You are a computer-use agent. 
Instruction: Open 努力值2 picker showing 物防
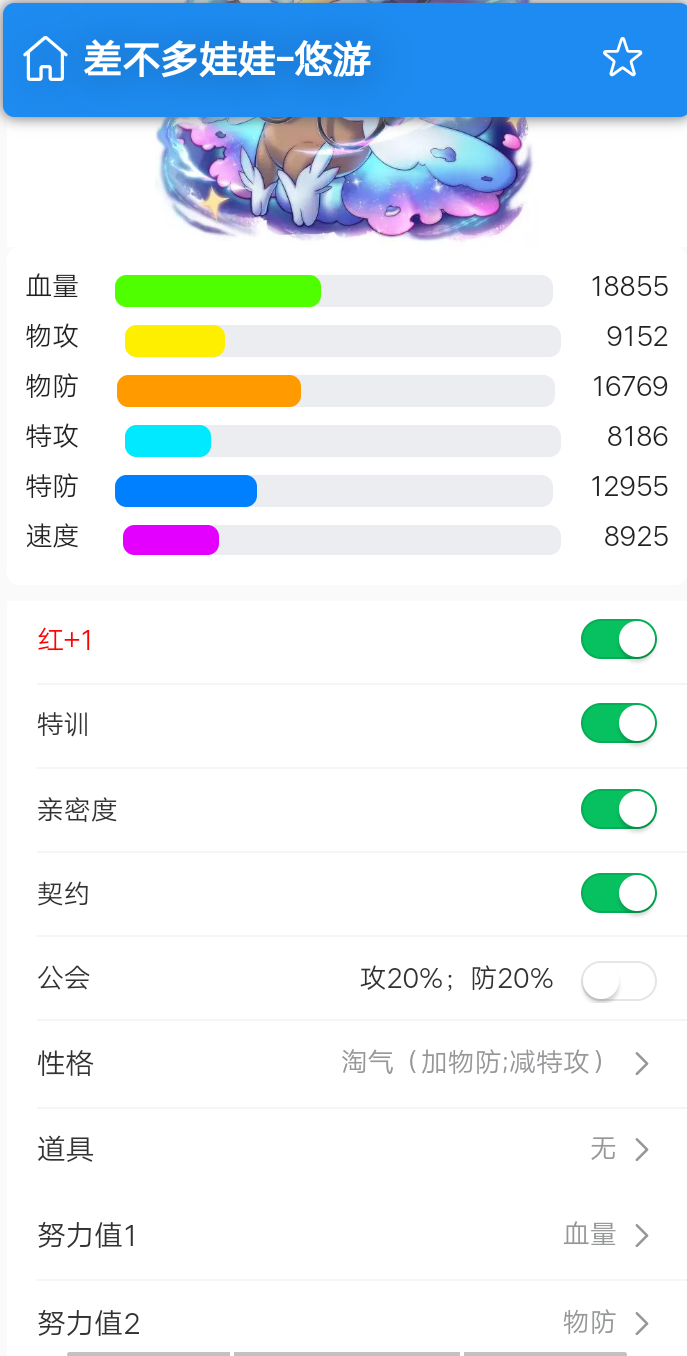[343, 1323]
